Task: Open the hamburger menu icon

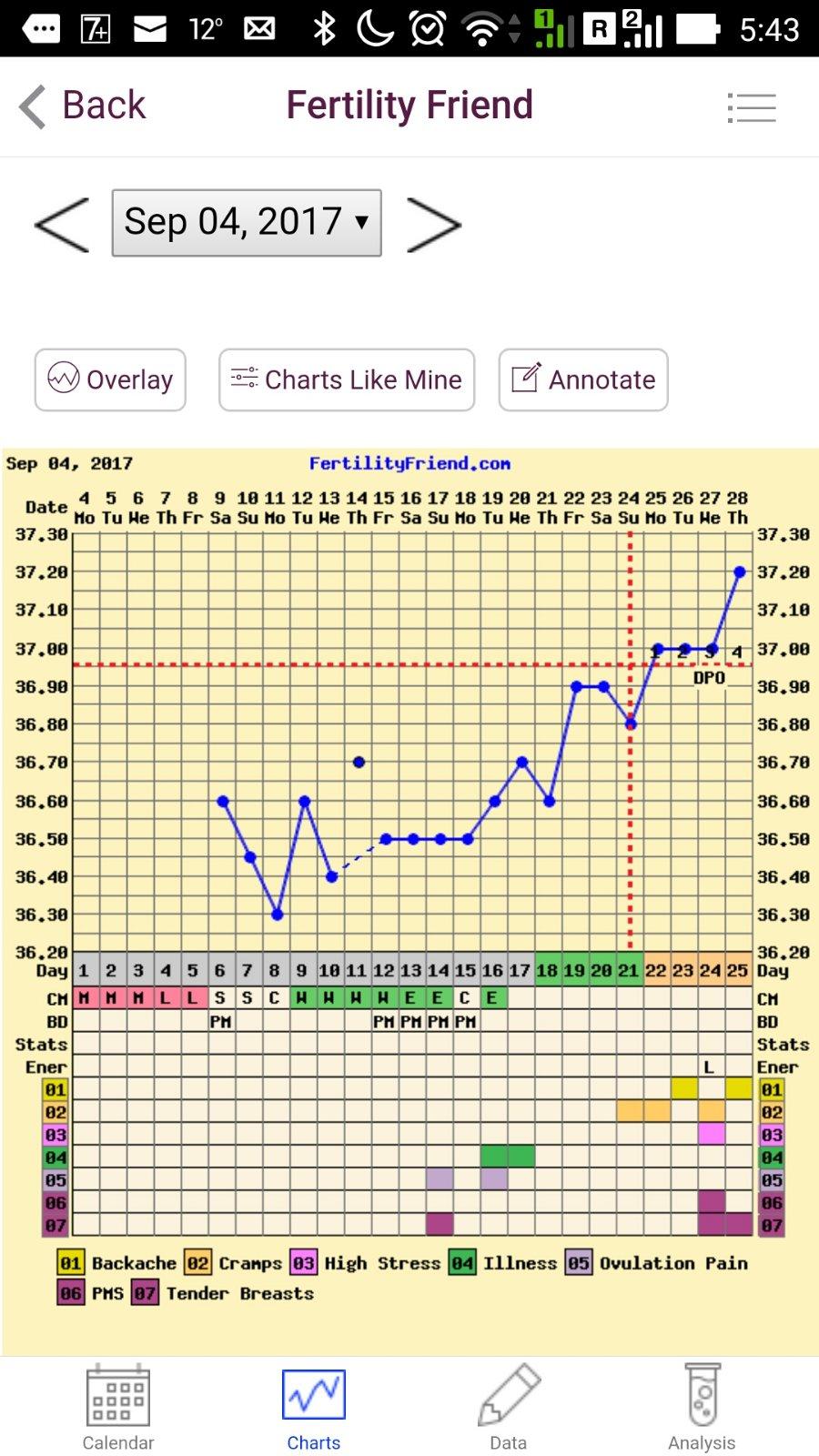Action: [x=752, y=107]
